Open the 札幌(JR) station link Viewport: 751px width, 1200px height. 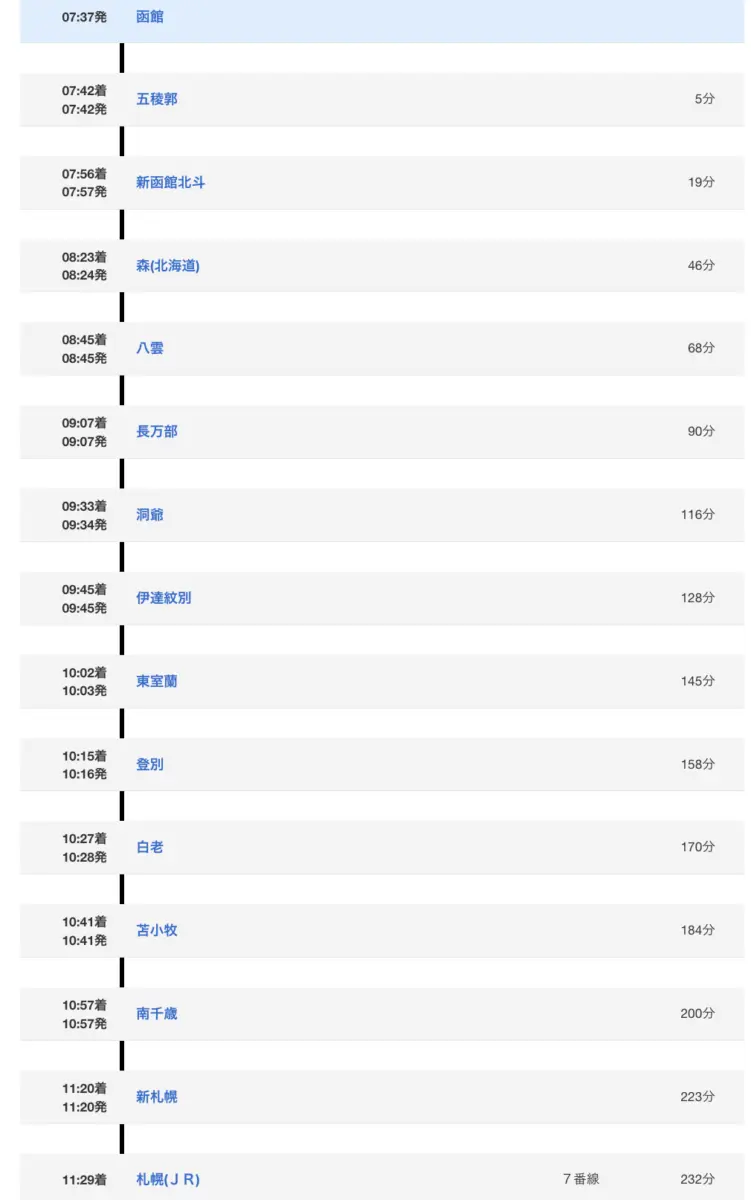168,1180
